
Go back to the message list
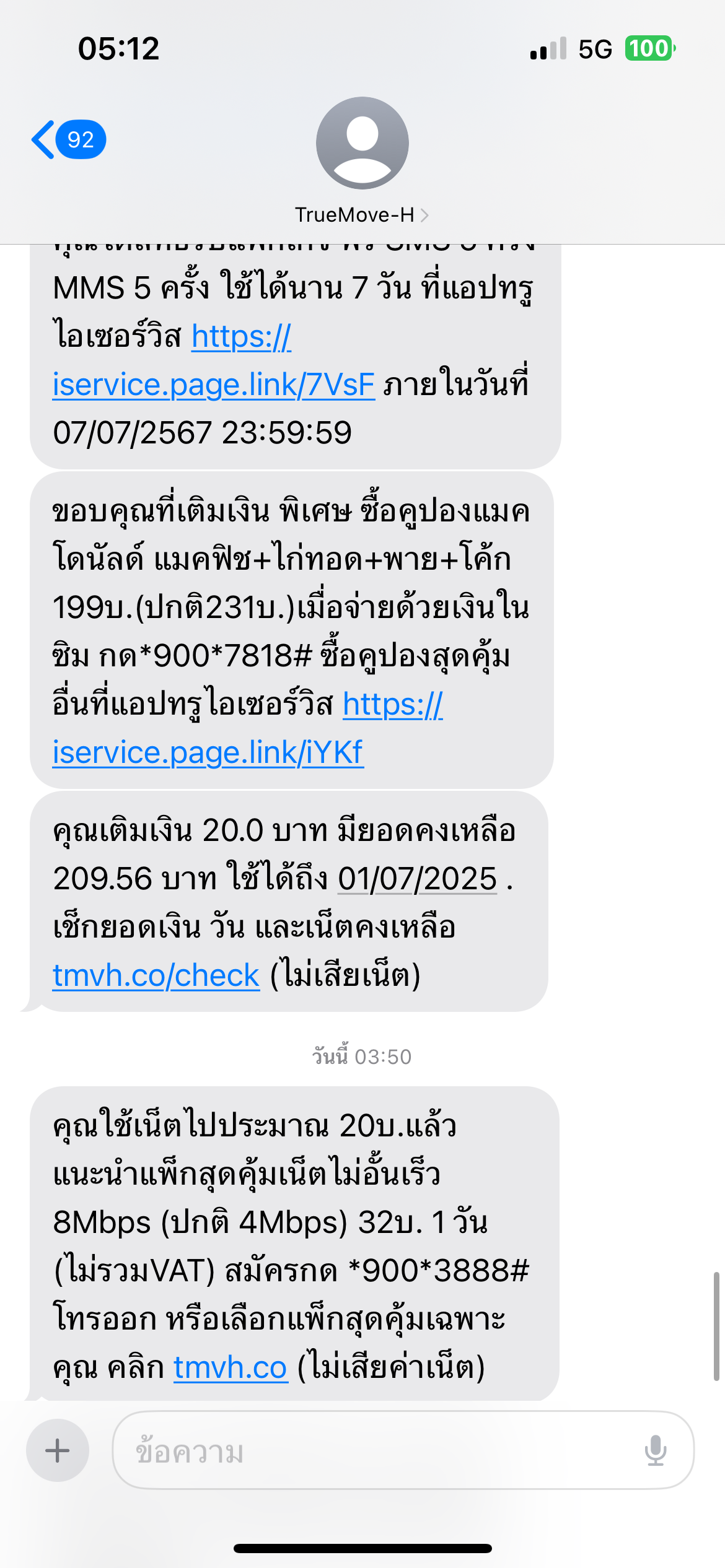coord(68,139)
